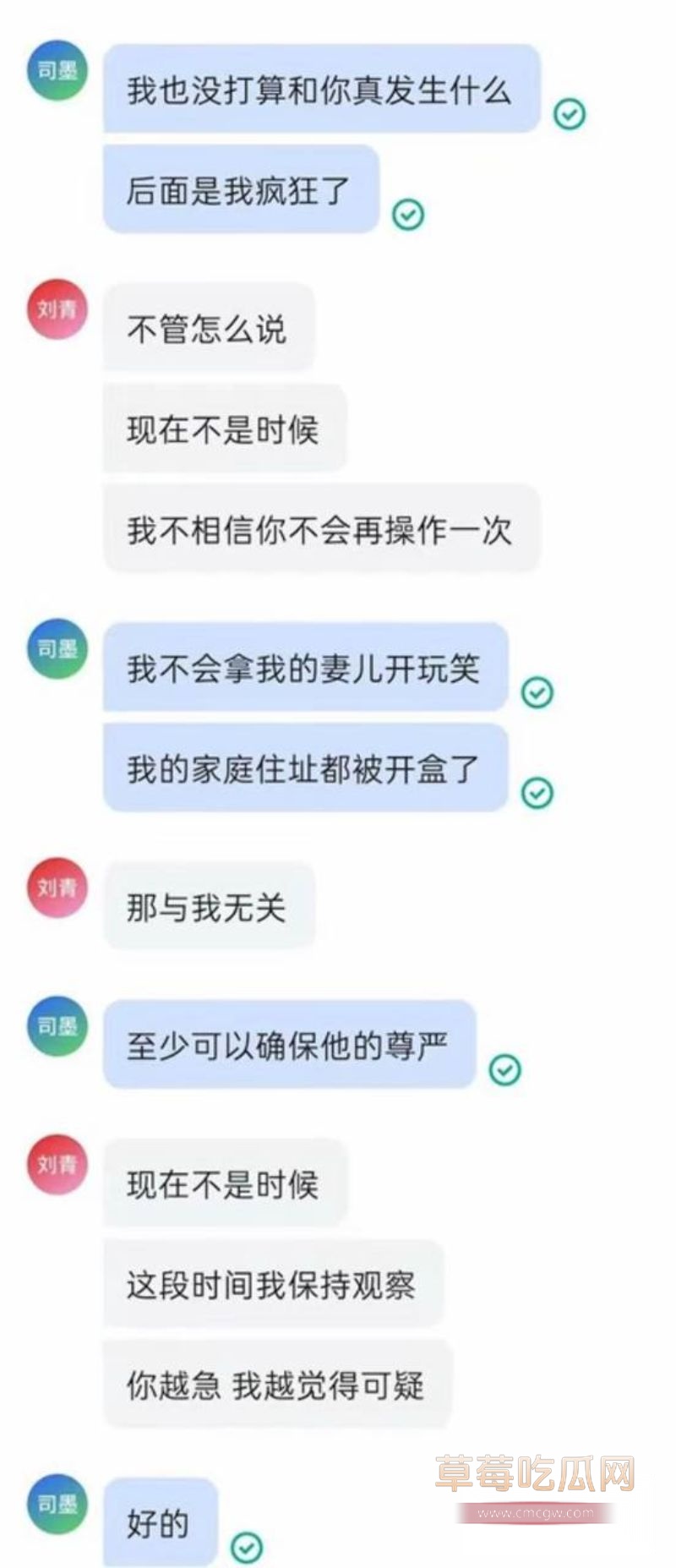Click 刘青's avatar near 现在不是时候

(56, 1162)
